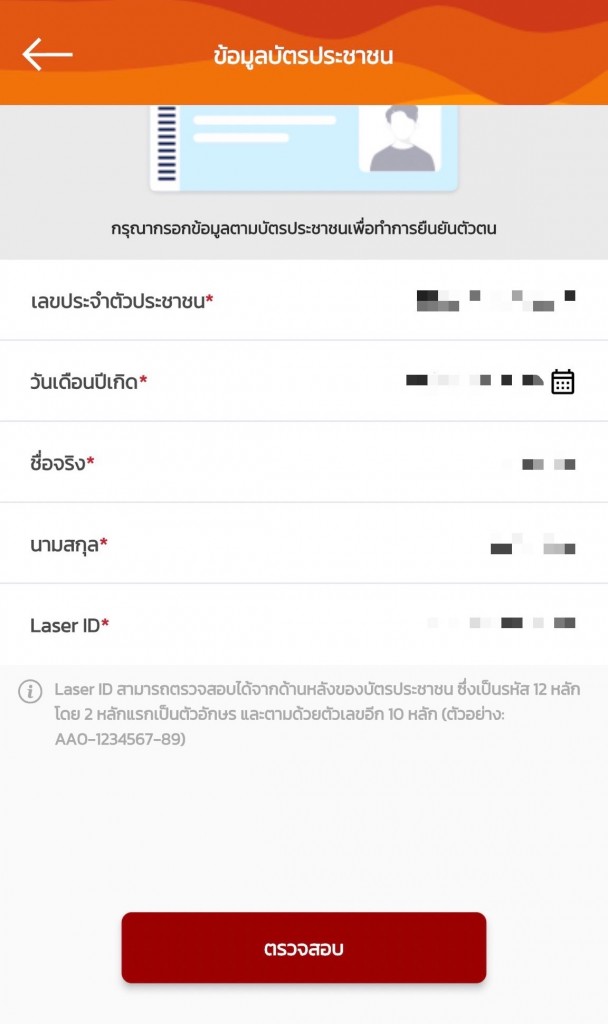Image resolution: width=608 pixels, height=1024 pixels.
Task: Tap the ตรวจสอบ button
Action: (304, 948)
